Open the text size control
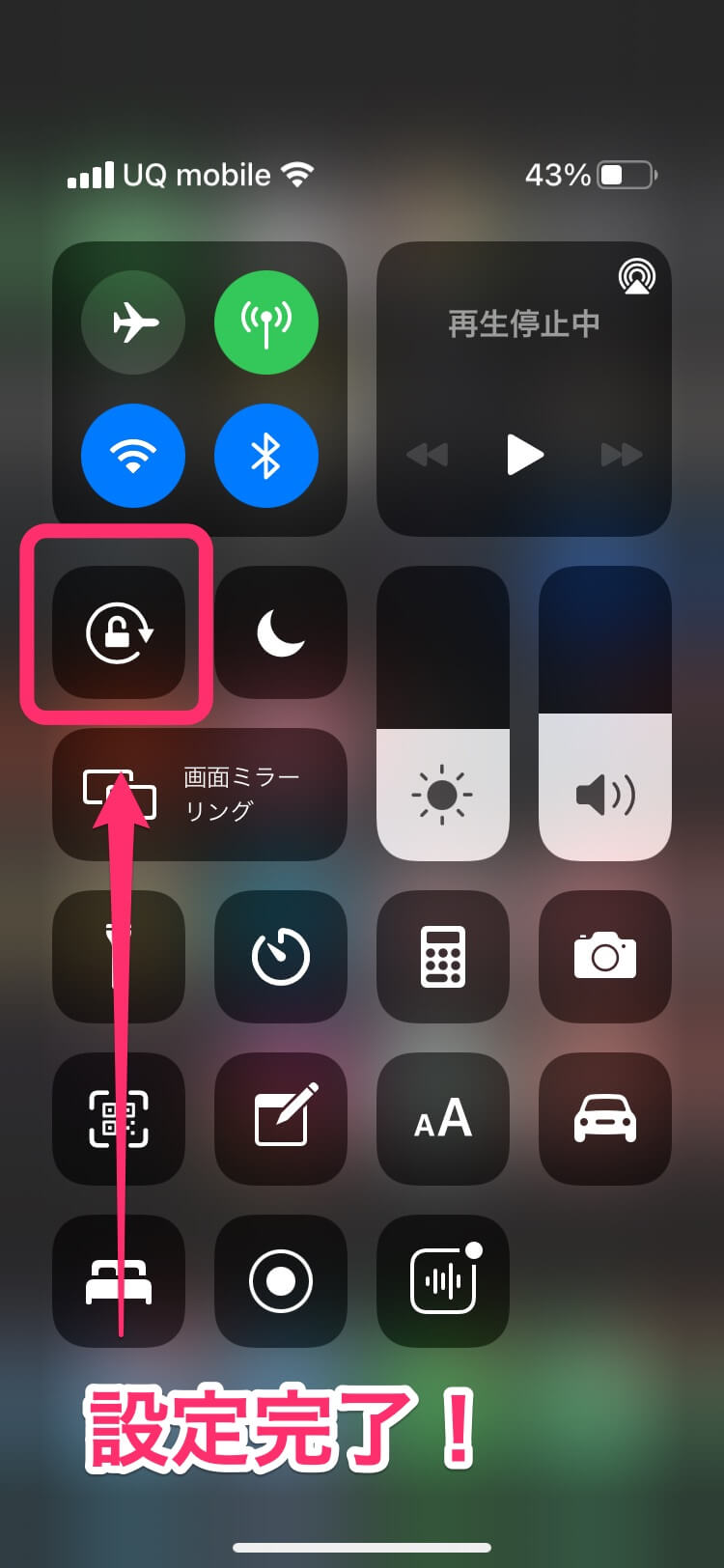724x1568 pixels. pos(442,1118)
